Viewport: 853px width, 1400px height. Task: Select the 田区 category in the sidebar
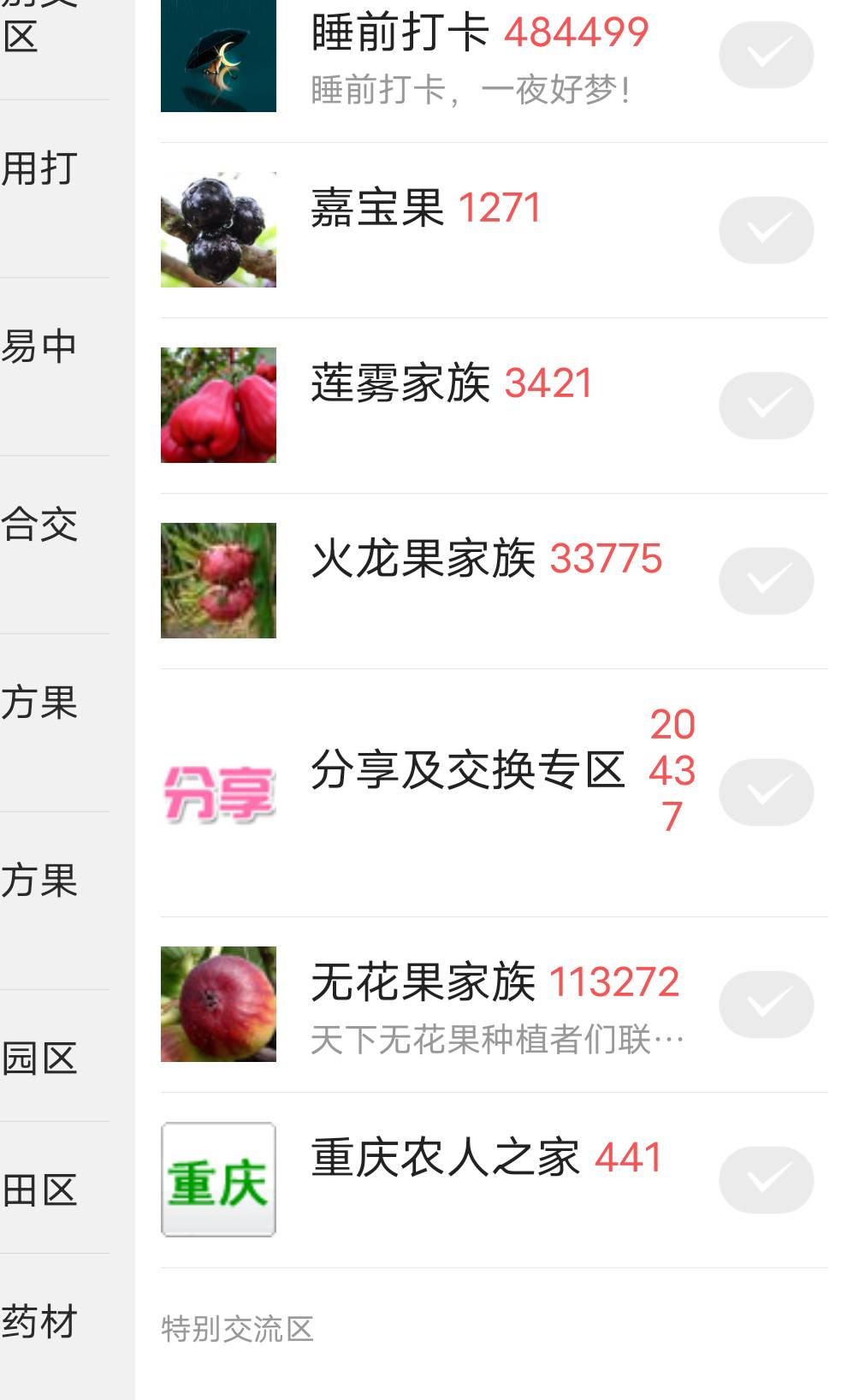55,1189
